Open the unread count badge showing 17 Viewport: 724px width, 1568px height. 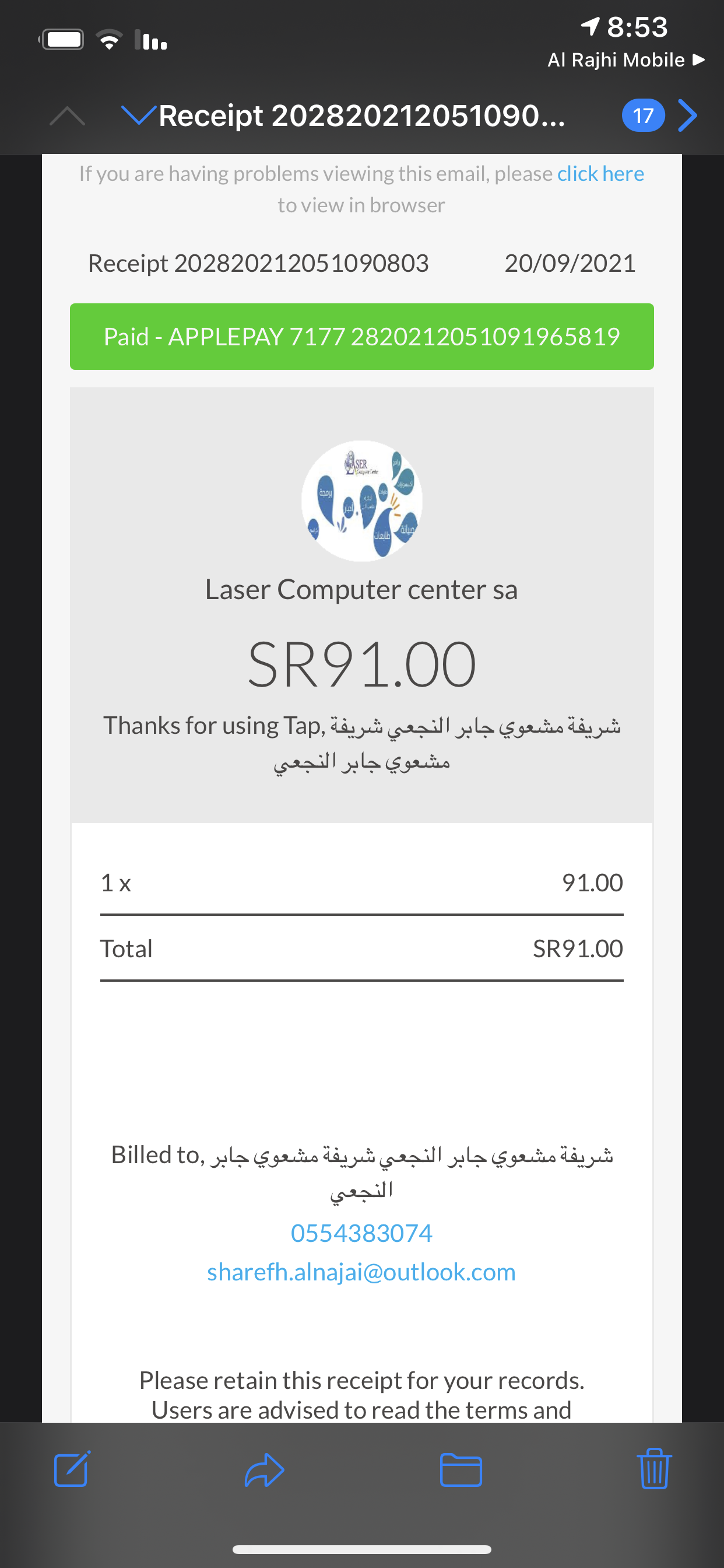(643, 115)
